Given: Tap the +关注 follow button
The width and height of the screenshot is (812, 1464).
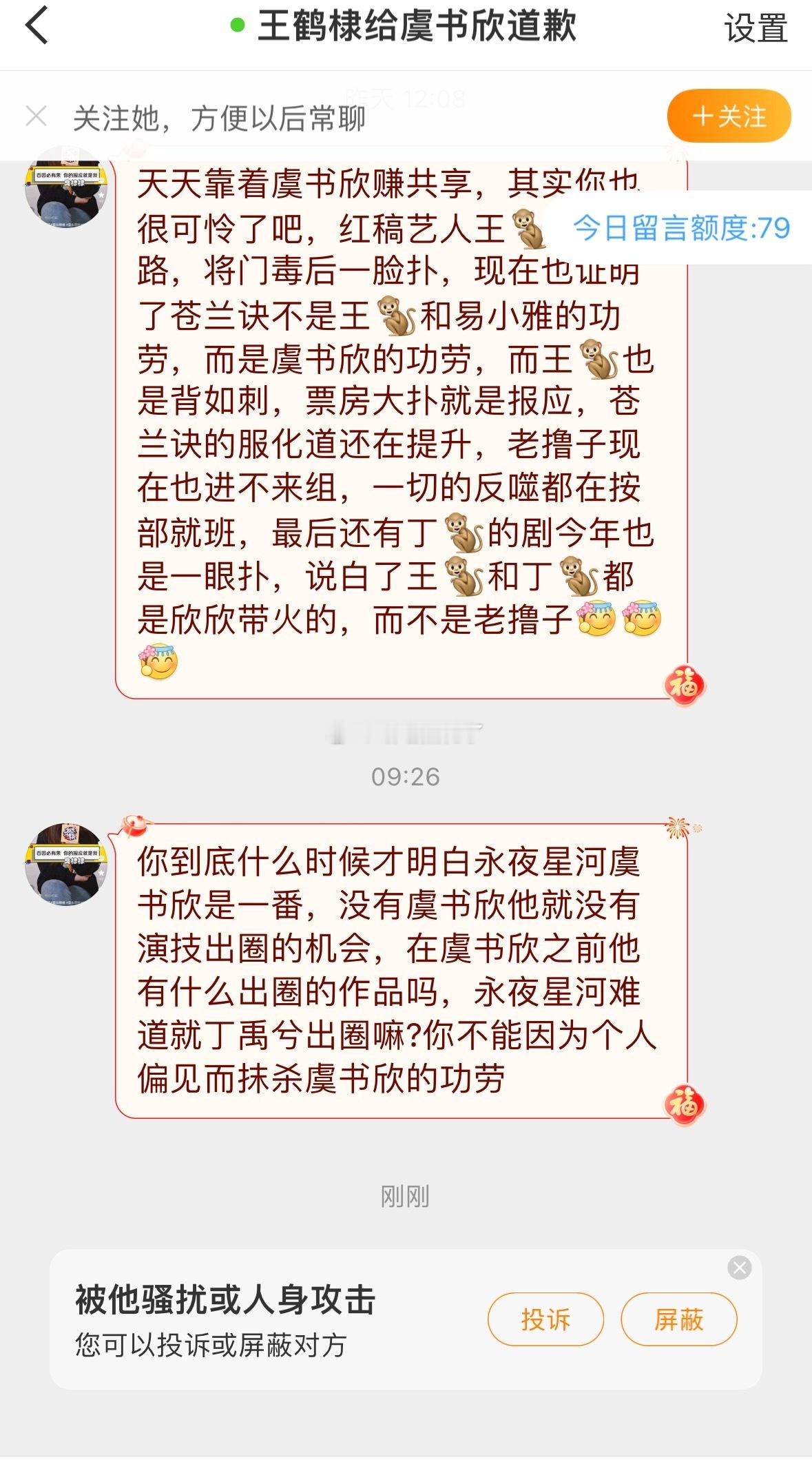Looking at the screenshot, I should tap(729, 117).
